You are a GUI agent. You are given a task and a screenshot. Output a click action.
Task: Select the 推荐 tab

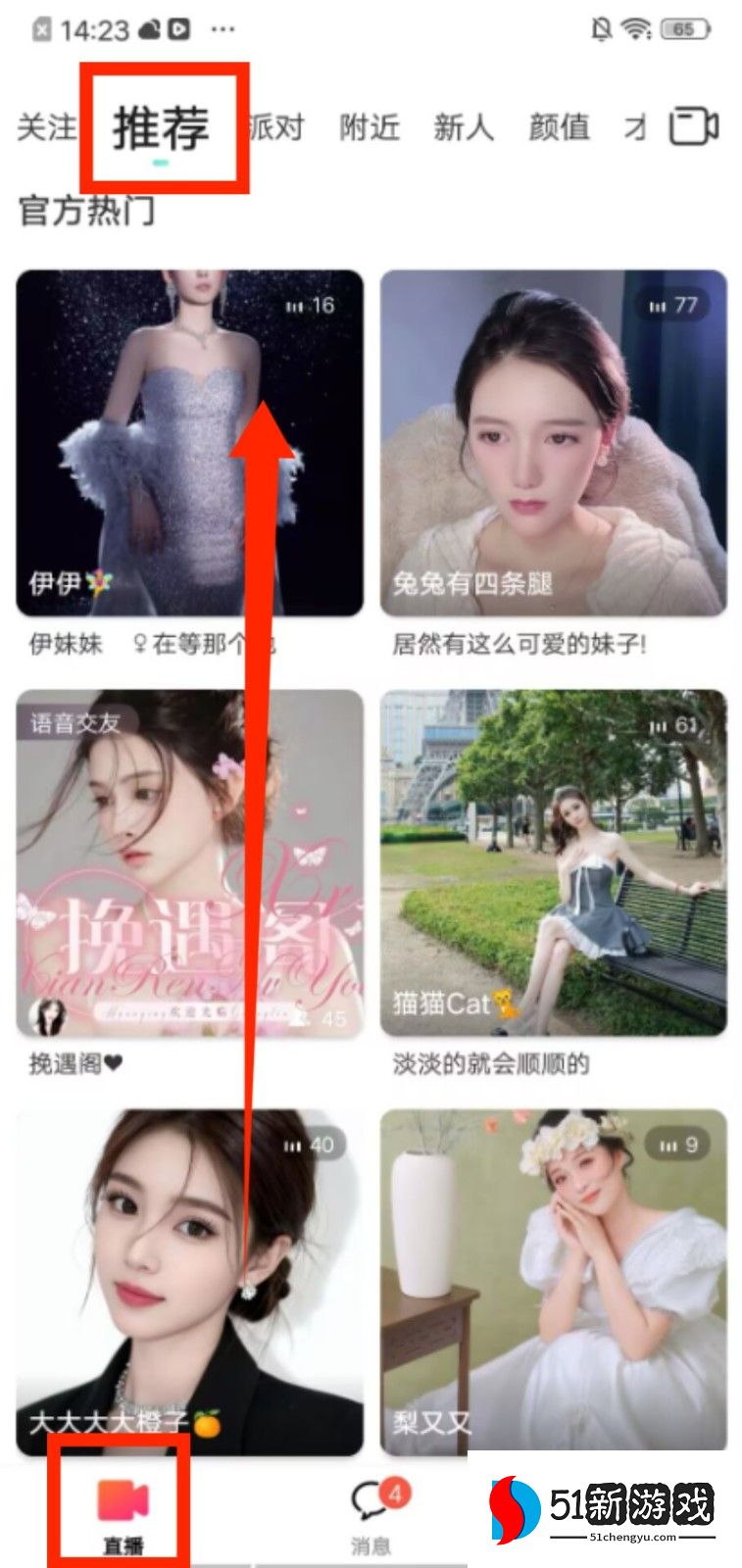[x=161, y=128]
